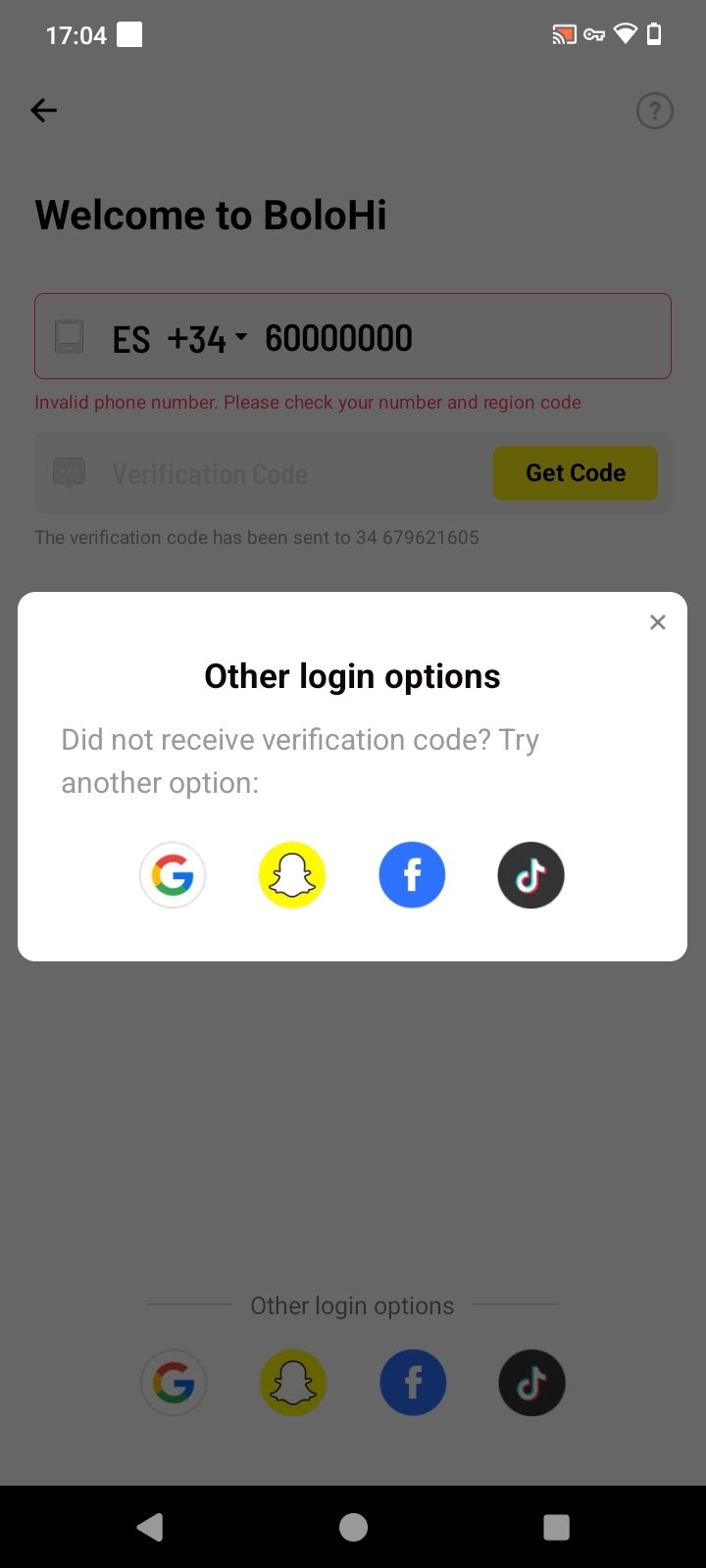Select TikTok login in the dialog
Screen dimensions: 706x1568
(531, 875)
